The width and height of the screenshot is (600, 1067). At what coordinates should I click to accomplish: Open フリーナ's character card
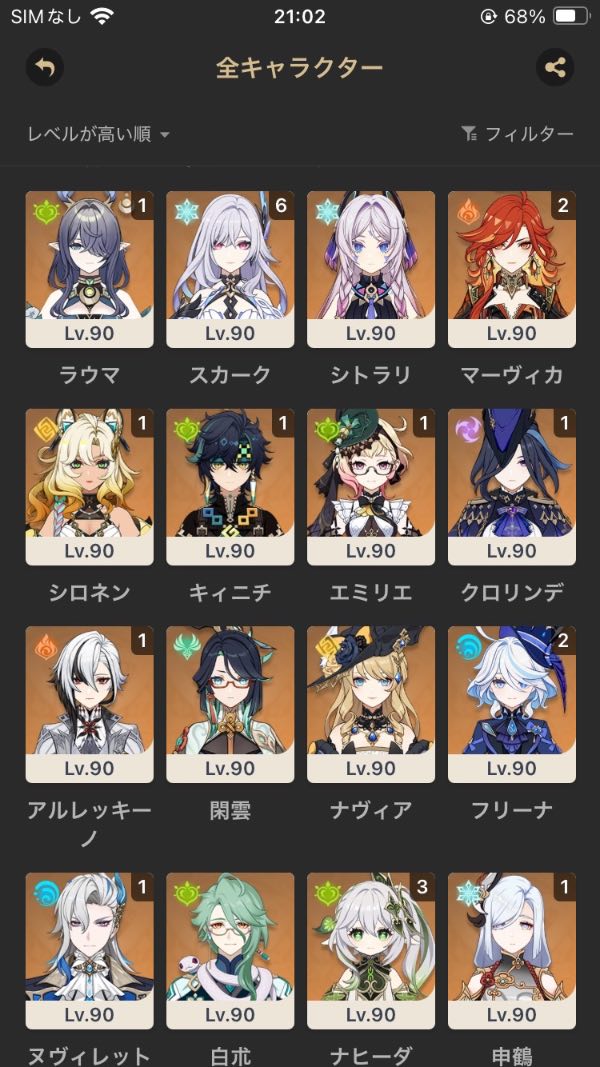click(x=512, y=705)
